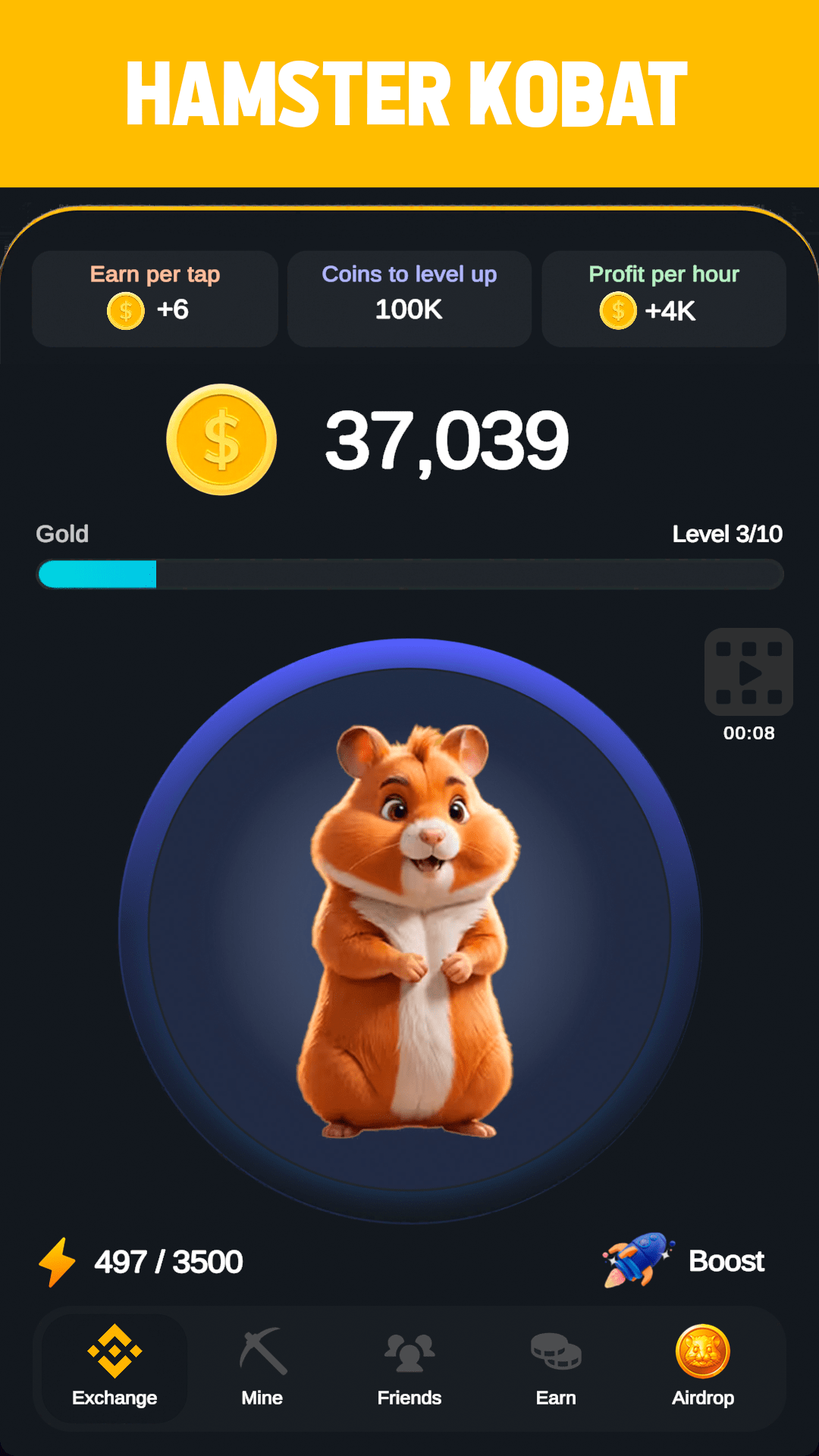The width and height of the screenshot is (819, 1456).
Task: Click the 00:08 ad countdown timer
Action: tap(748, 733)
